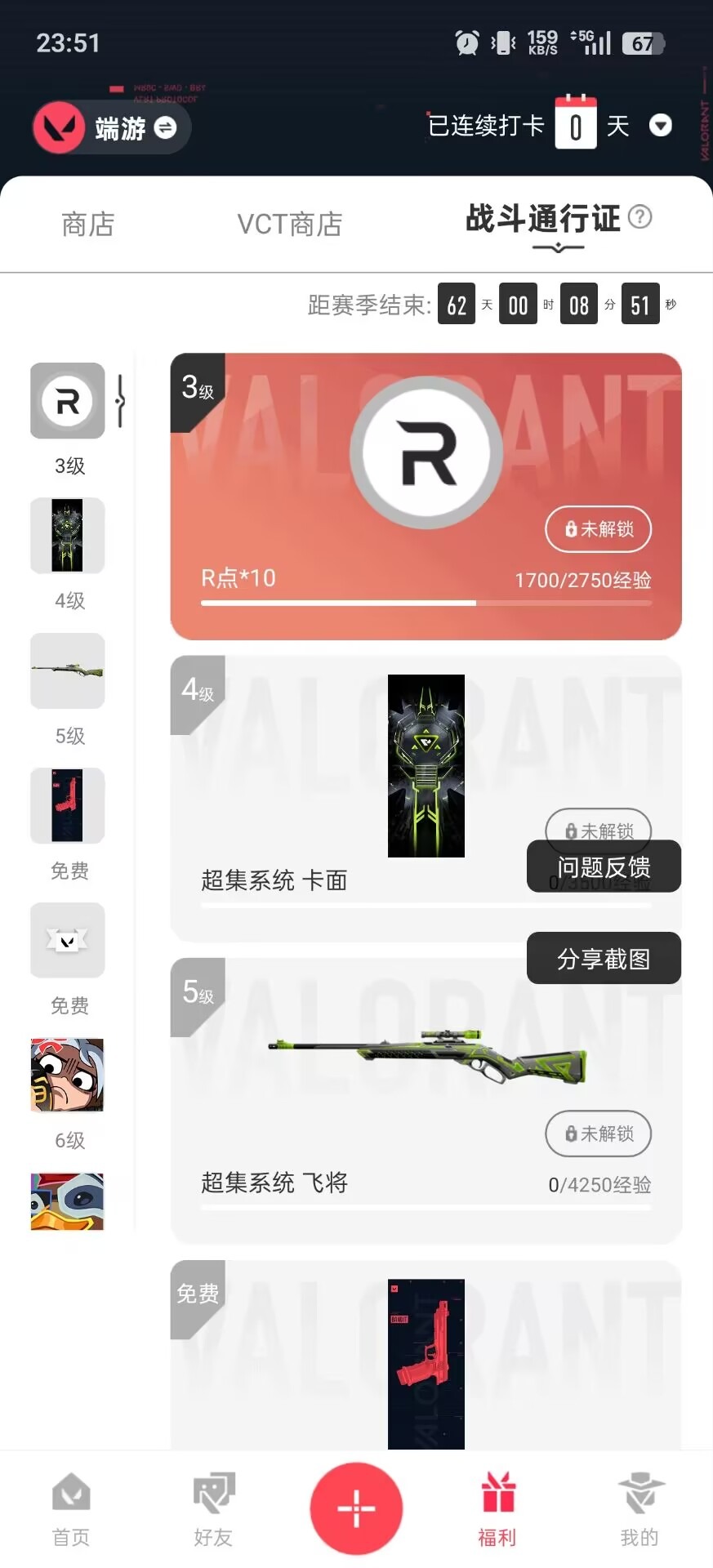The image size is (713, 1568).
Task: Select the 5级 rifle reward thumbnail
Action: (68, 670)
